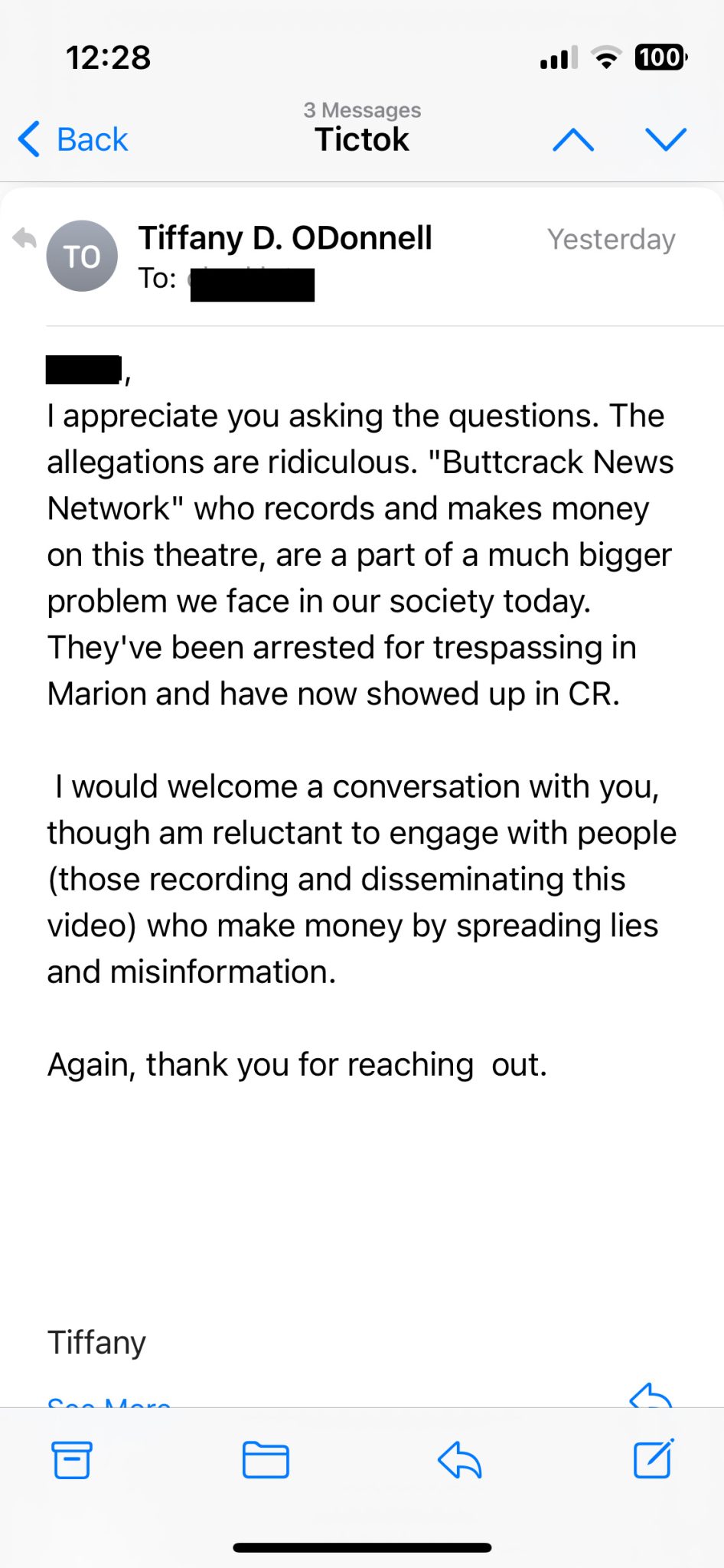Compose a new email
The width and height of the screenshot is (724, 1568).
pyautogui.click(x=654, y=1459)
